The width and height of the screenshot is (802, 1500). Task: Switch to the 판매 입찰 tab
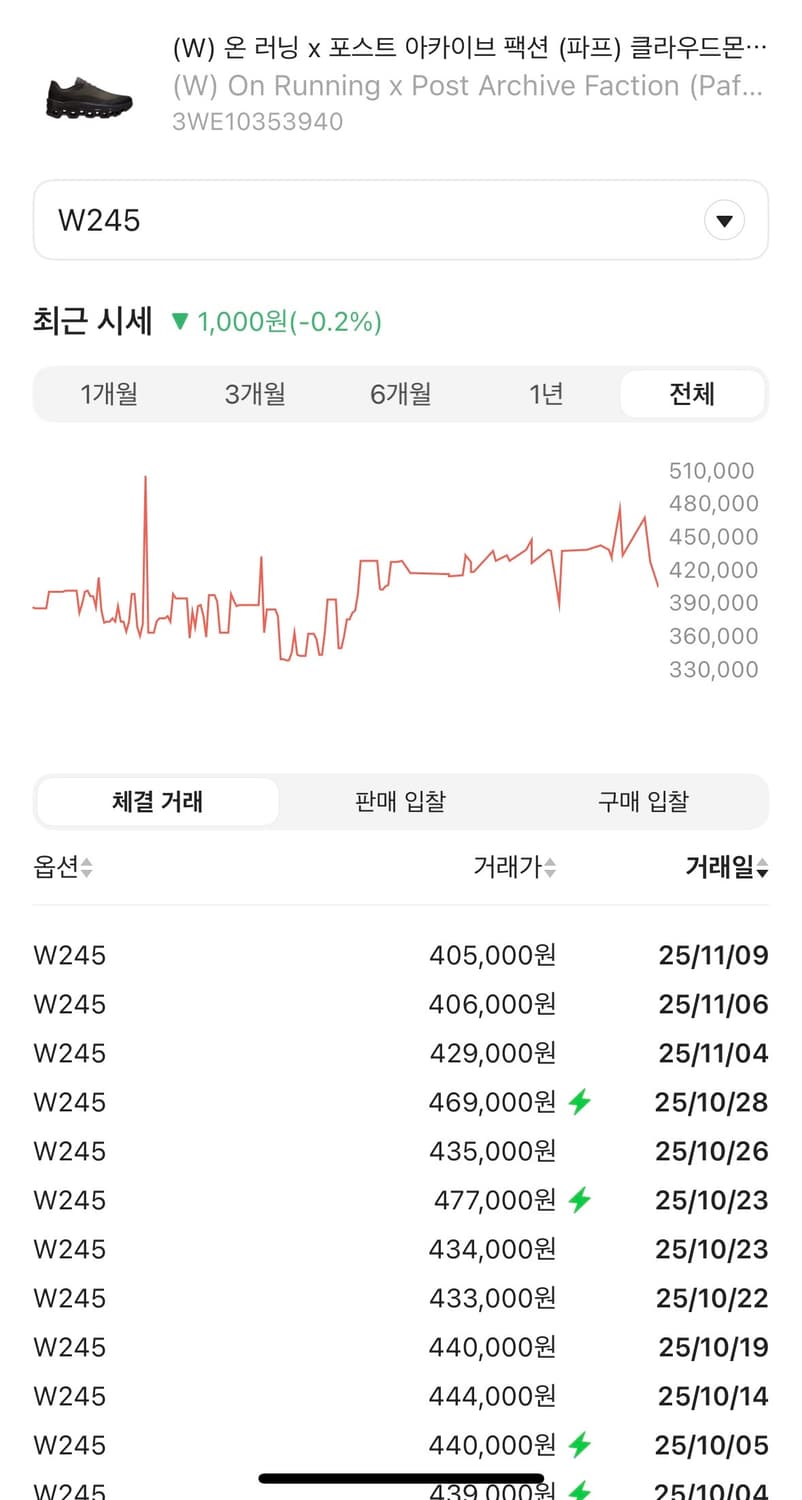[x=400, y=801]
